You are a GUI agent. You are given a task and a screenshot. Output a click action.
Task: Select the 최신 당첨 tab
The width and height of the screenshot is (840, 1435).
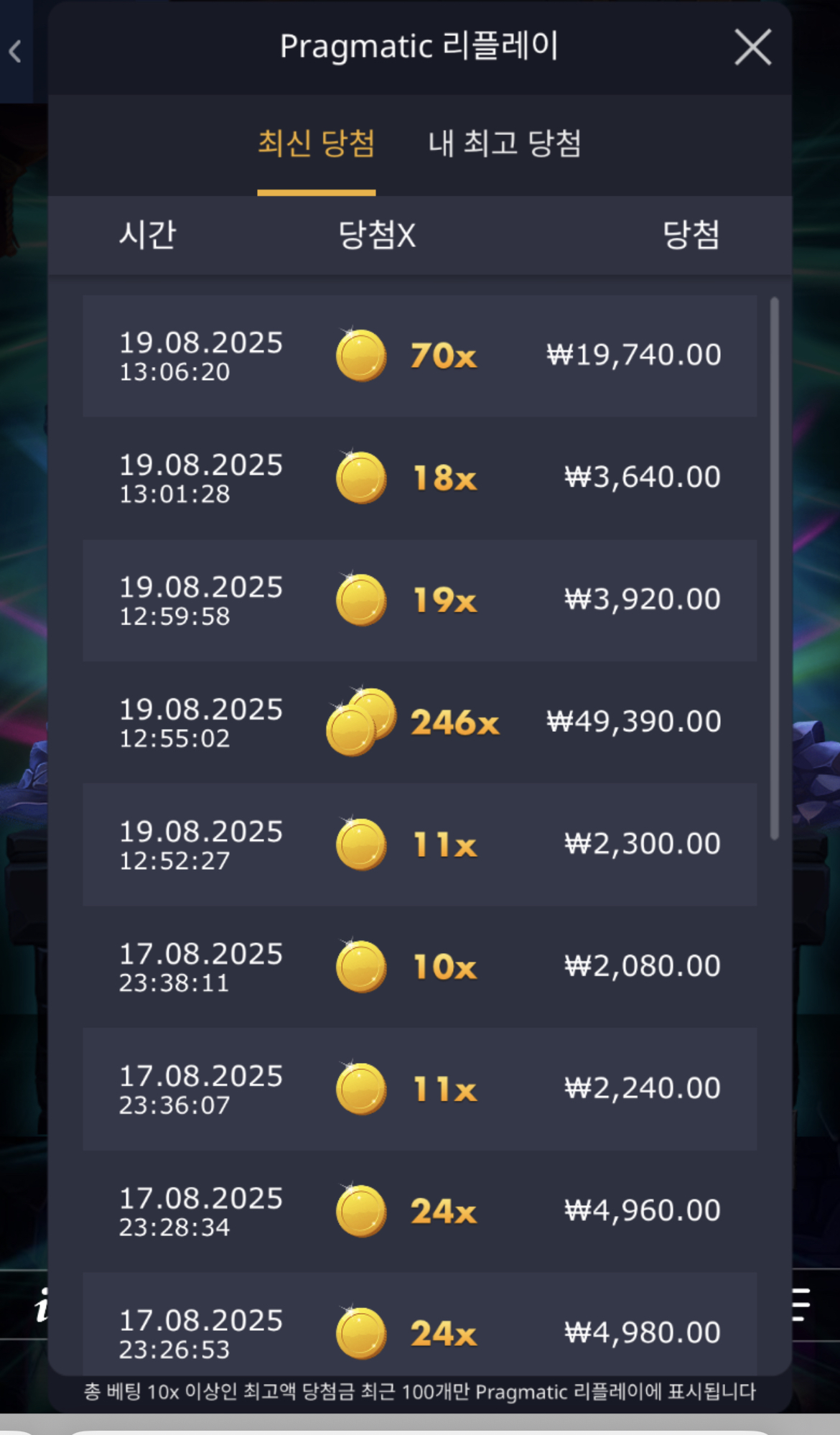point(316,144)
